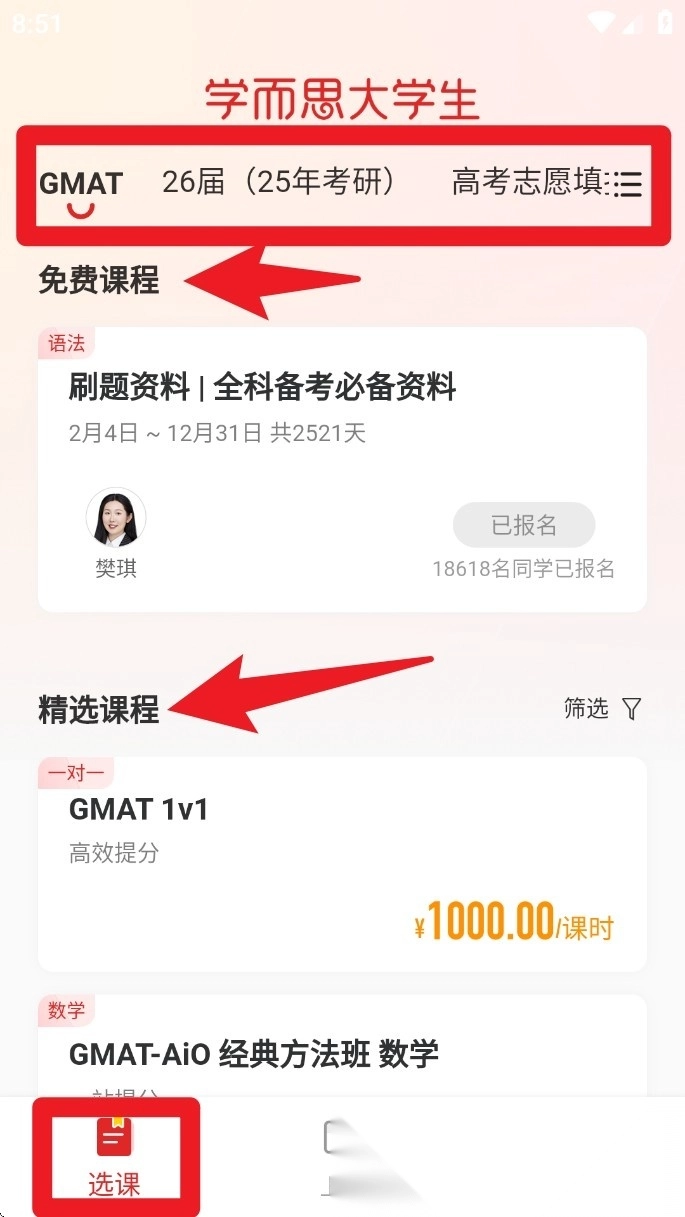Go to the 选课 bottom tab
The height and width of the screenshot is (1217, 685).
click(x=114, y=1157)
